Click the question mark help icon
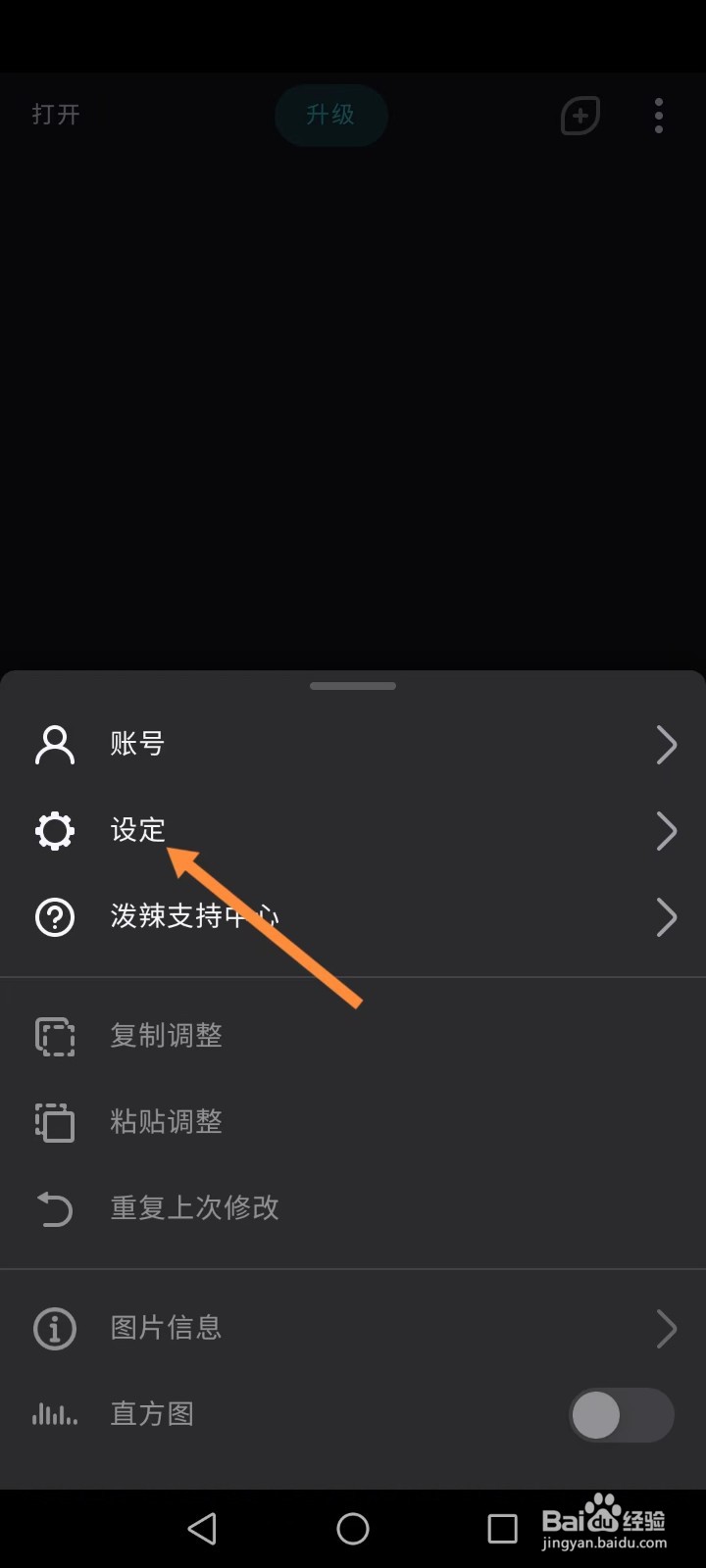Viewport: 706px width, 1568px height. [x=54, y=917]
